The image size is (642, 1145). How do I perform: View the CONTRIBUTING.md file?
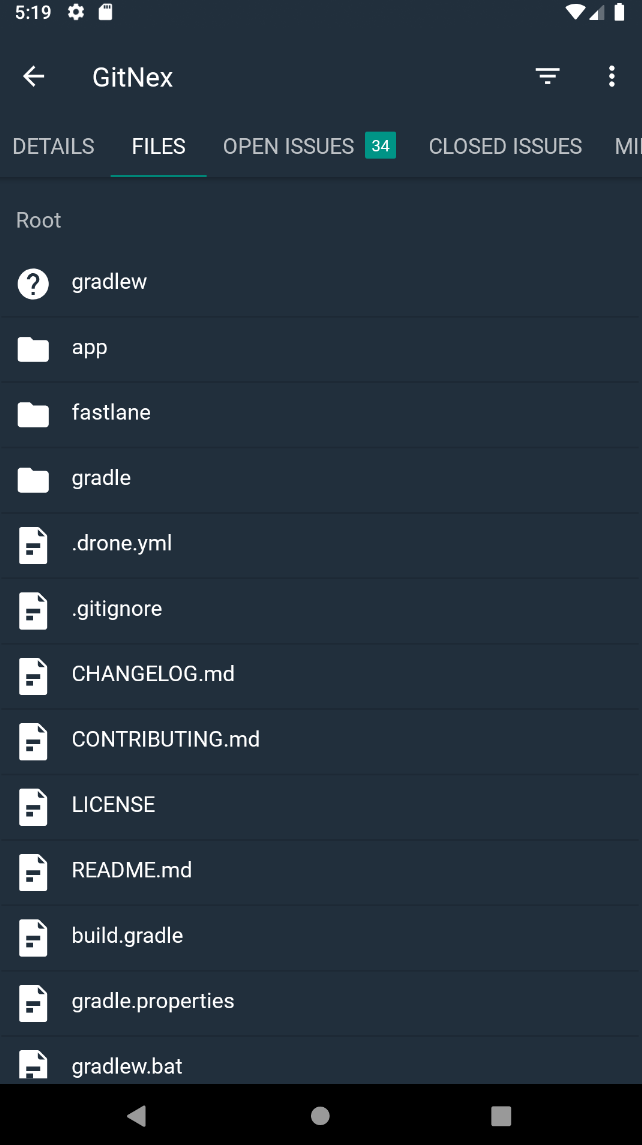tap(166, 740)
